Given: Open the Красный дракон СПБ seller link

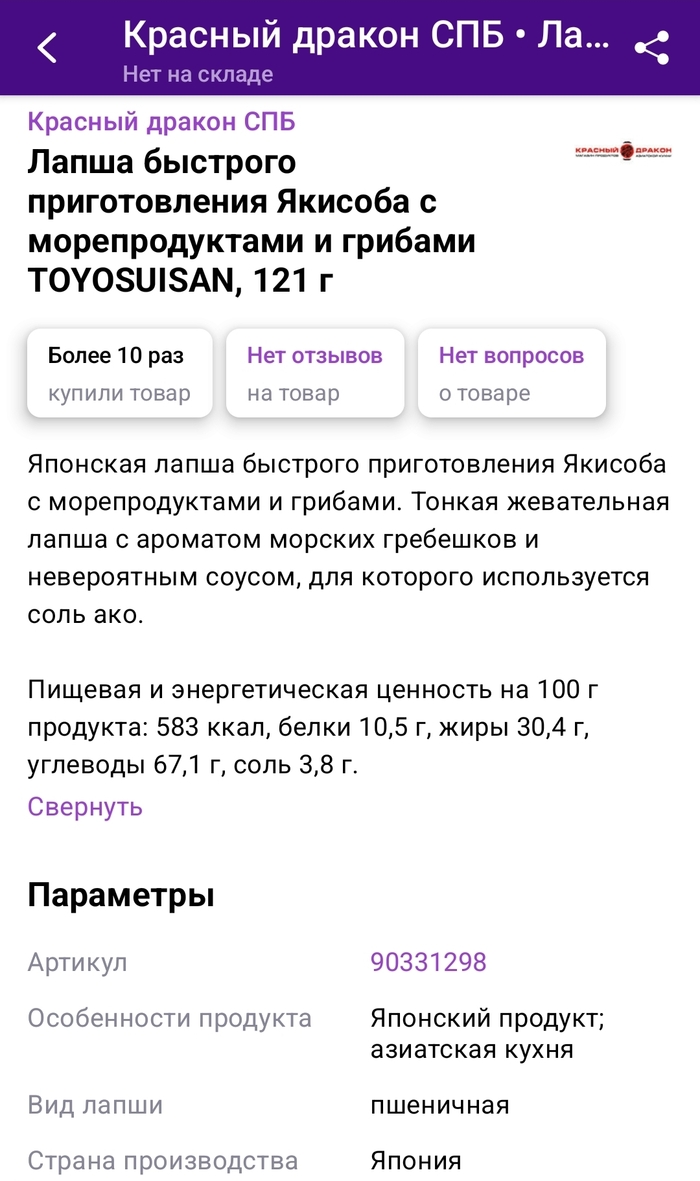Looking at the screenshot, I should pyautogui.click(x=161, y=122).
